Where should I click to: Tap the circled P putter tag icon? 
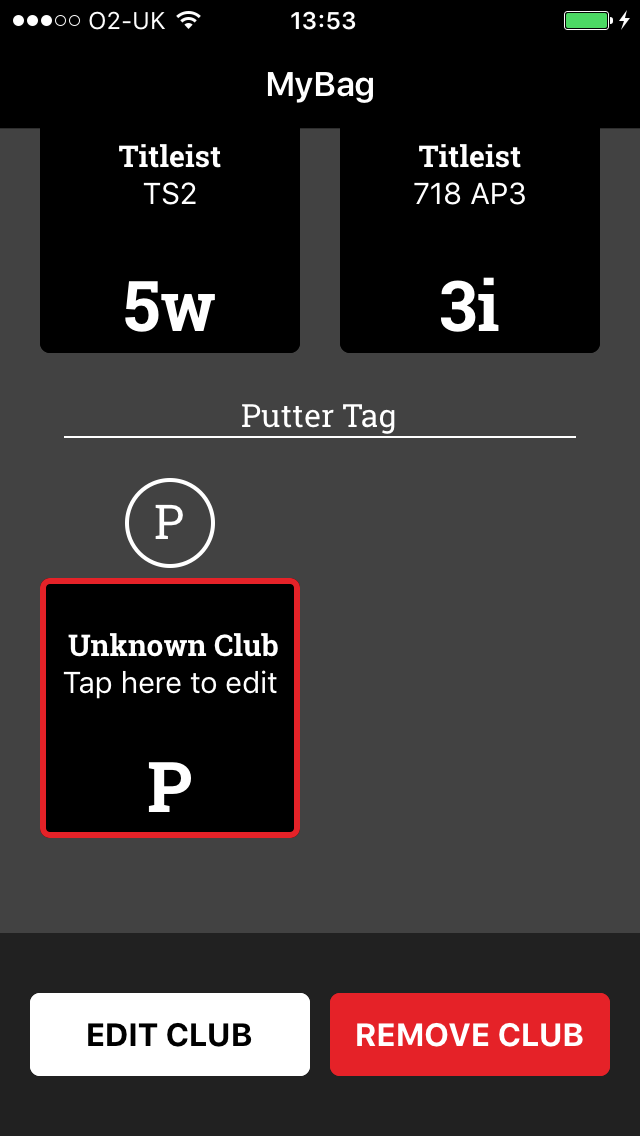[x=170, y=522]
